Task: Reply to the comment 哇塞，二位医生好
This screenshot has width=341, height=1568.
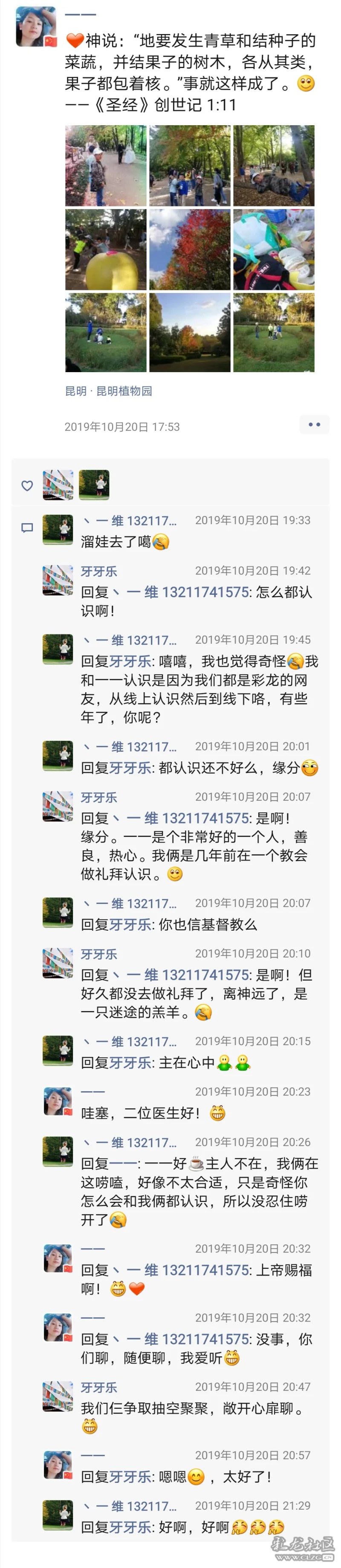Action: point(146,1113)
